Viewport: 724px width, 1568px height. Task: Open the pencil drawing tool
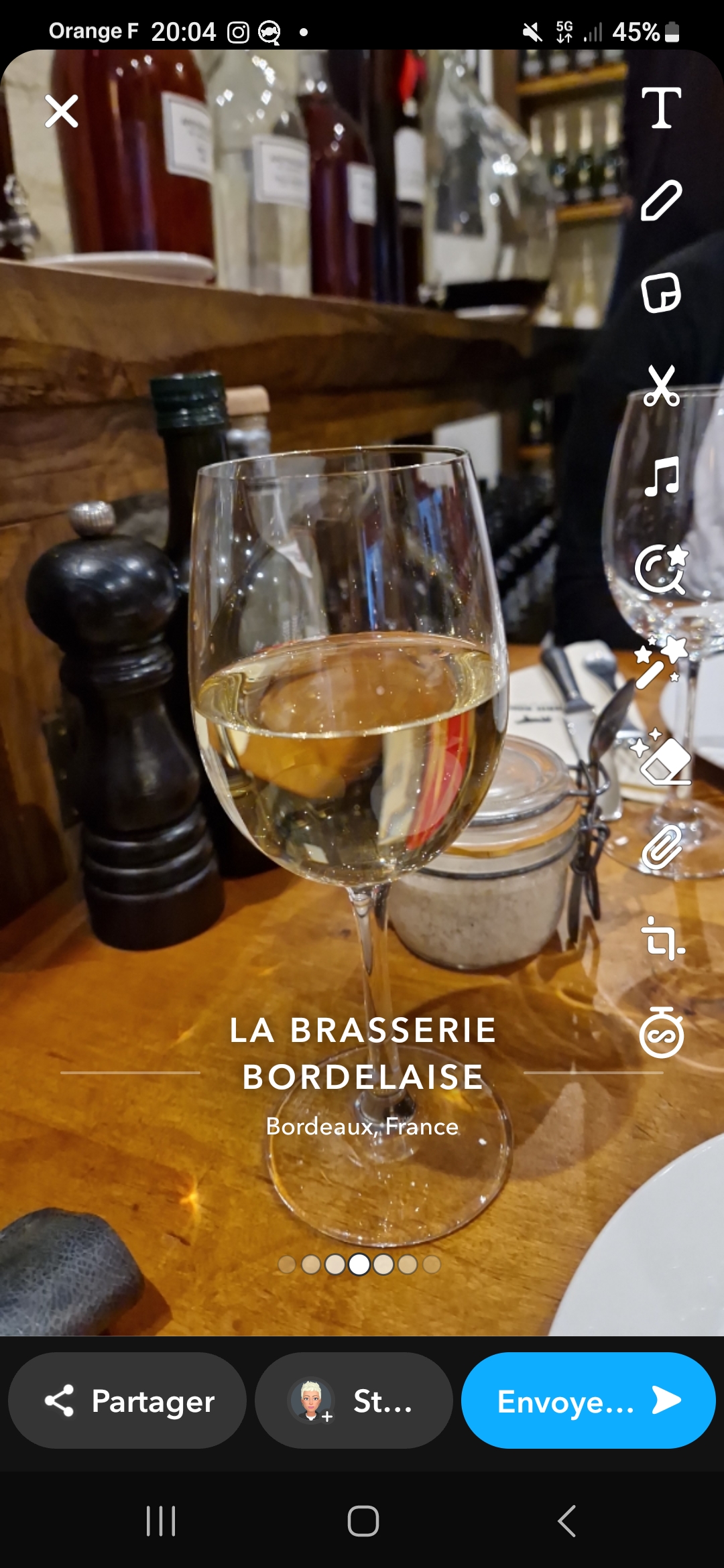[661, 200]
